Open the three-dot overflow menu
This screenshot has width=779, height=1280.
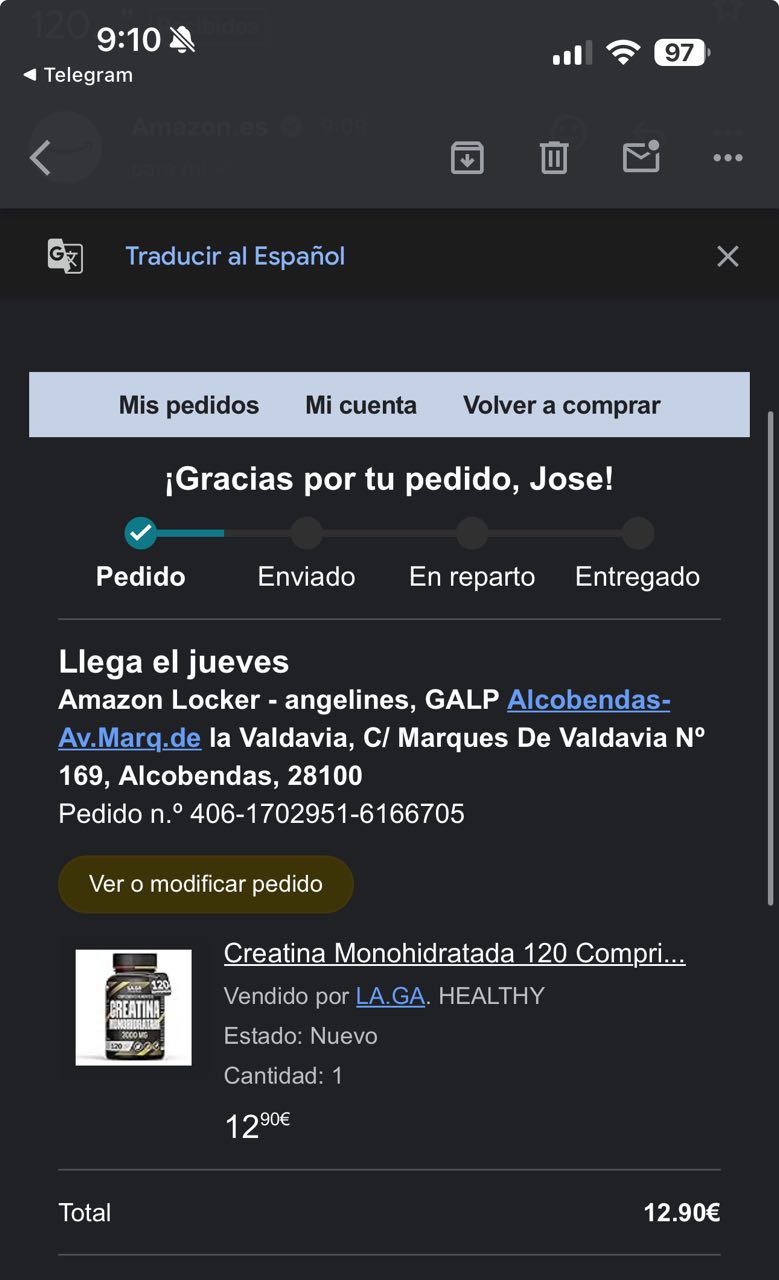pyautogui.click(x=727, y=158)
